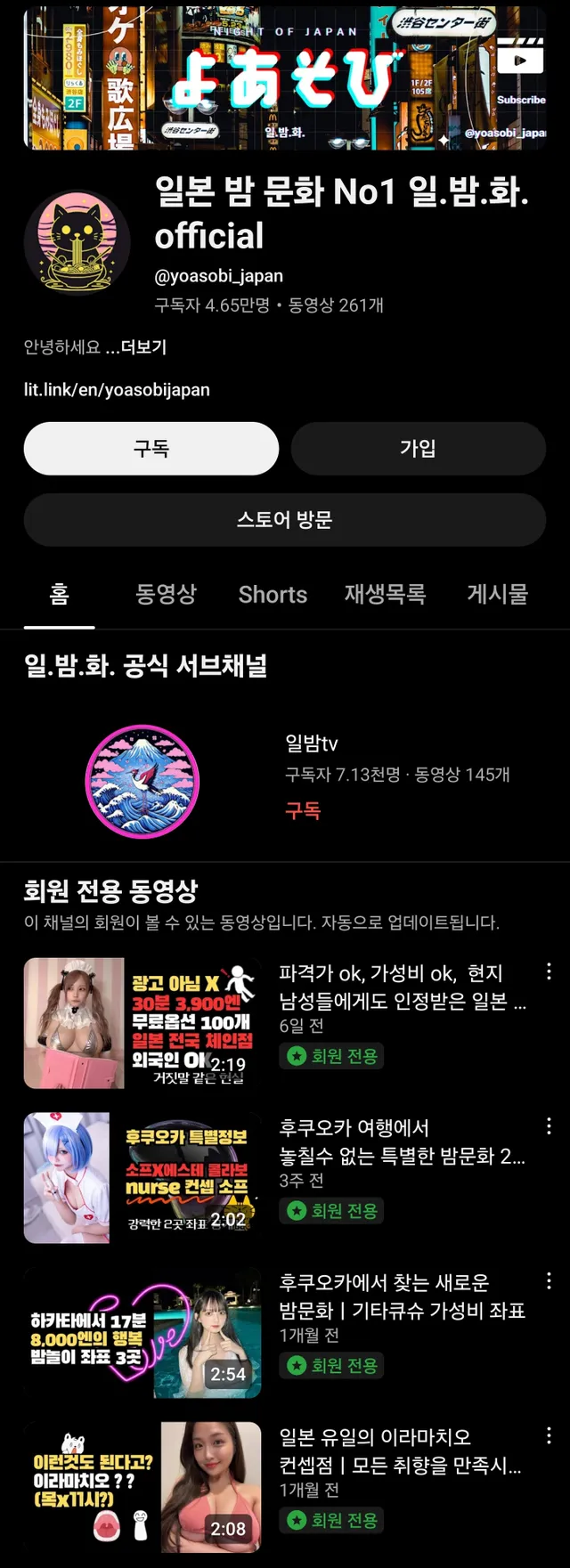Open more options for the 후쿠오카 여행에서 video
The image size is (570, 1568).
pos(549,1126)
